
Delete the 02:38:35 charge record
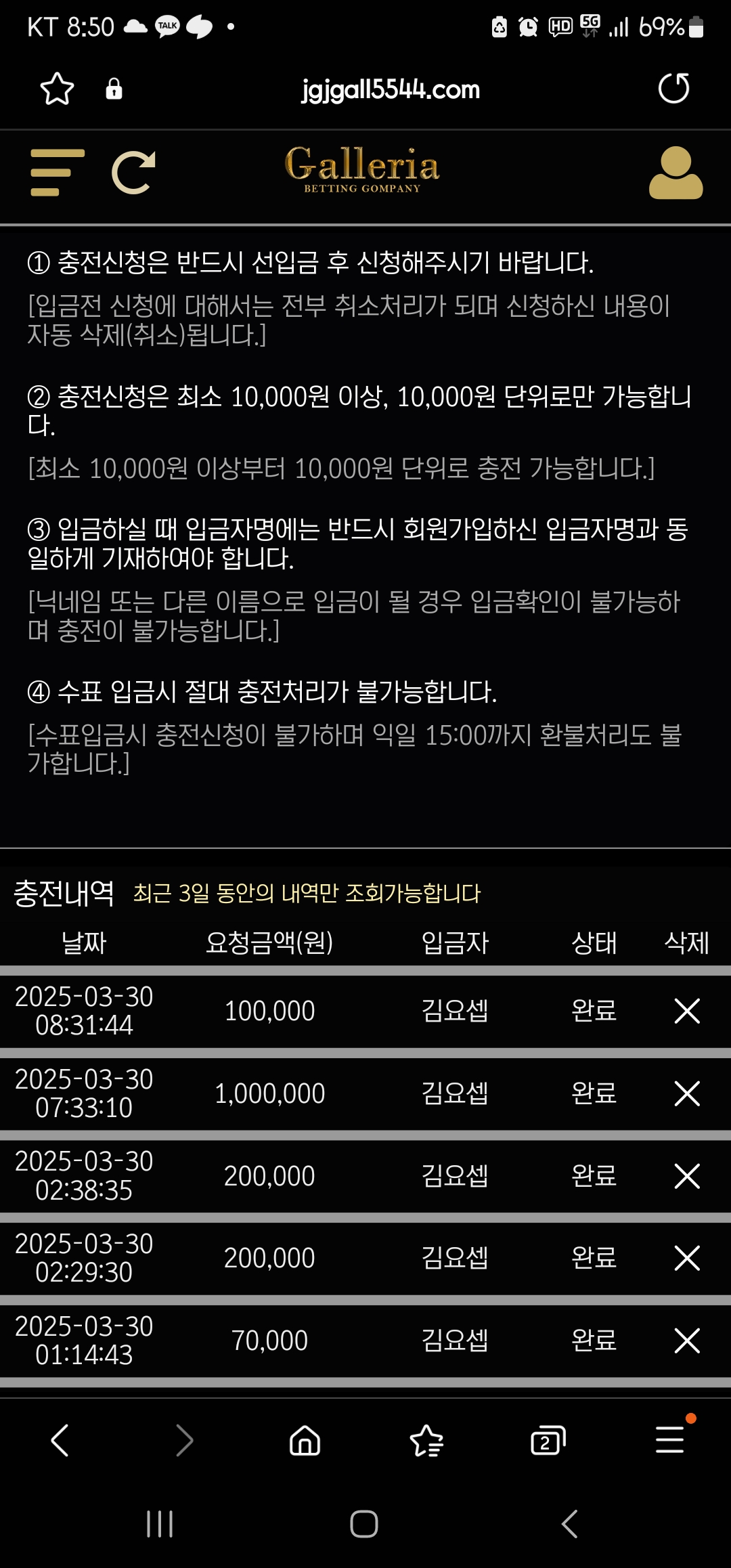[686, 1176]
